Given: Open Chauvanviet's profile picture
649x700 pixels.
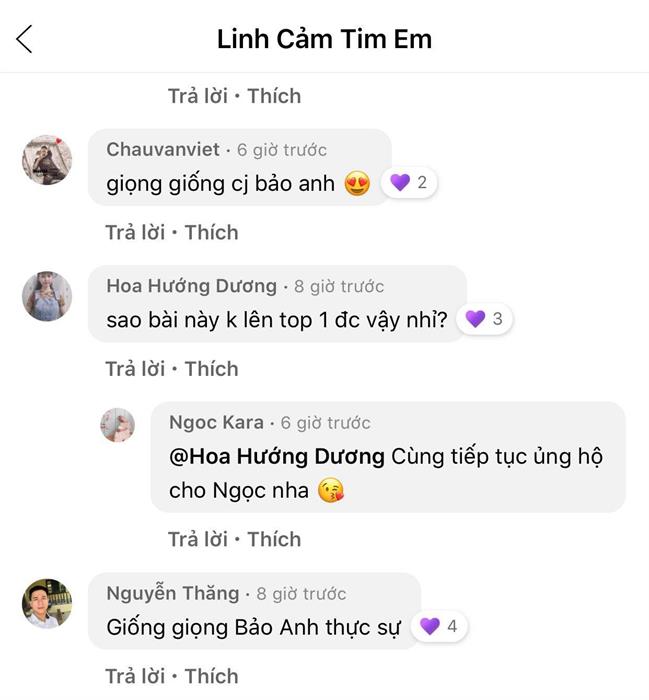Looking at the screenshot, I should tap(47, 160).
